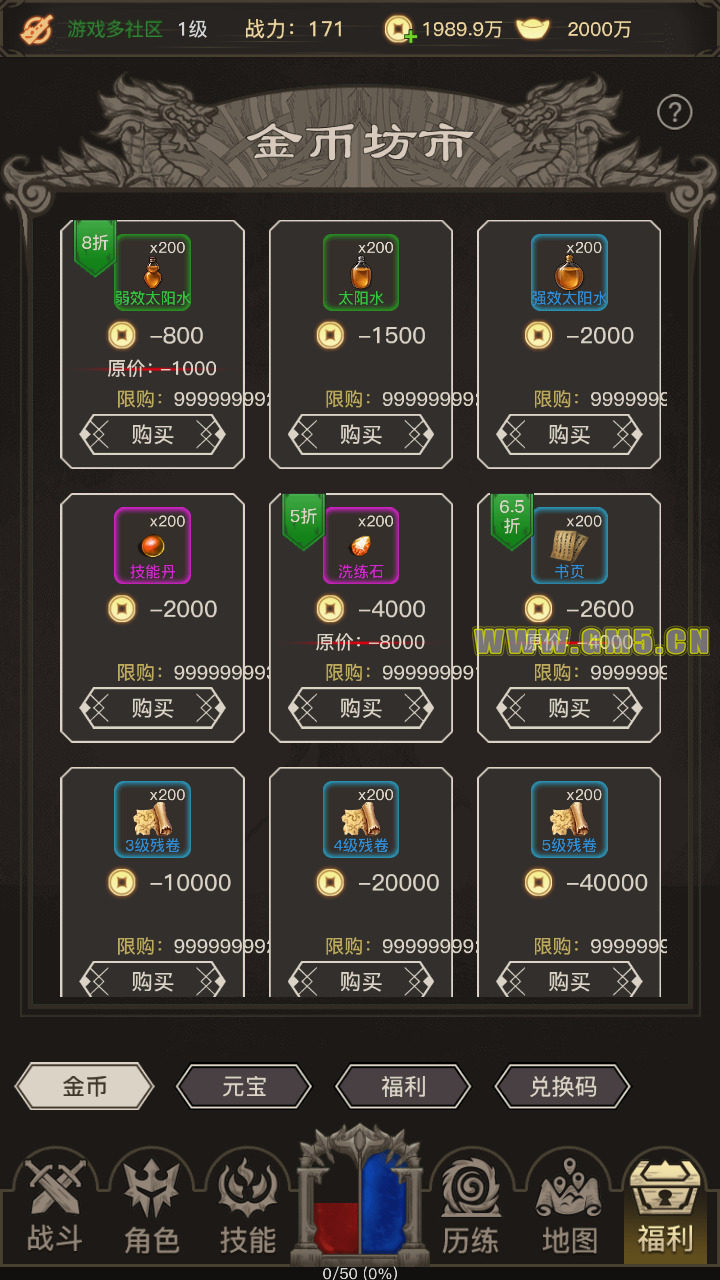720x1280 pixels.
Task: Purchase 技能丹 for 2000 coins
Action: (152, 709)
